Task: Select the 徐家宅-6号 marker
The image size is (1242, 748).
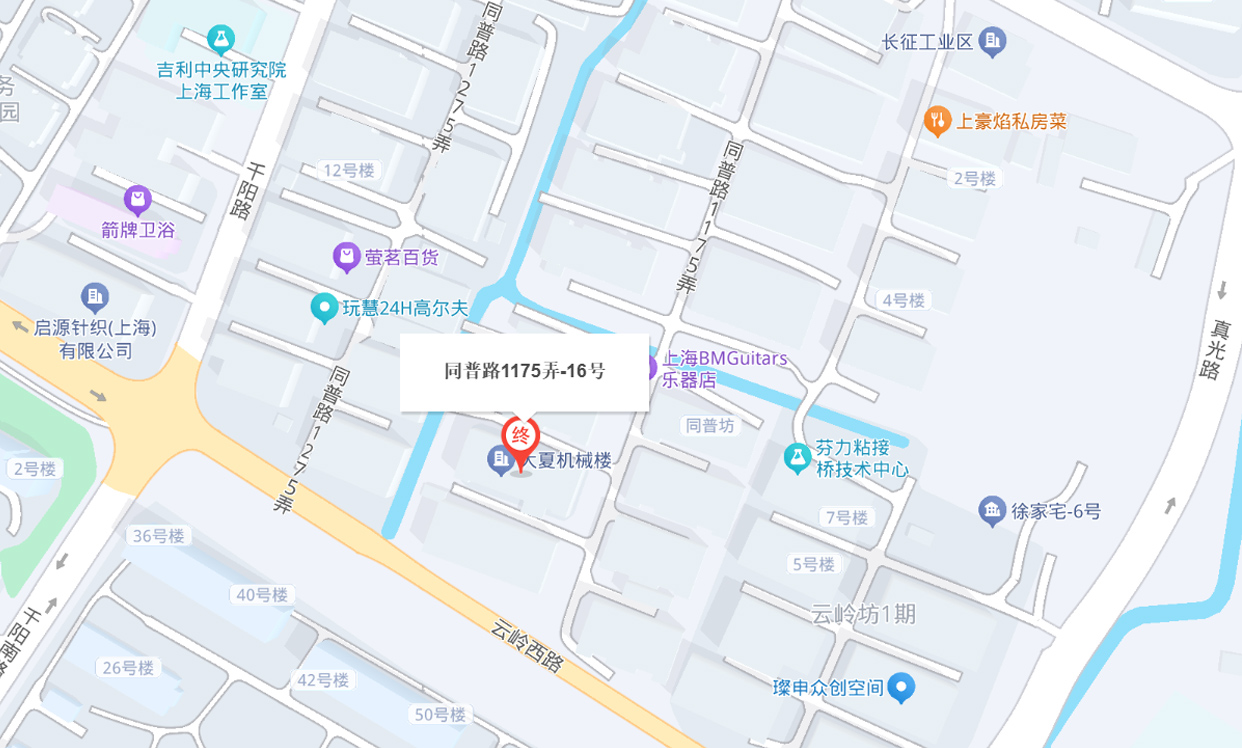Action: point(991,511)
